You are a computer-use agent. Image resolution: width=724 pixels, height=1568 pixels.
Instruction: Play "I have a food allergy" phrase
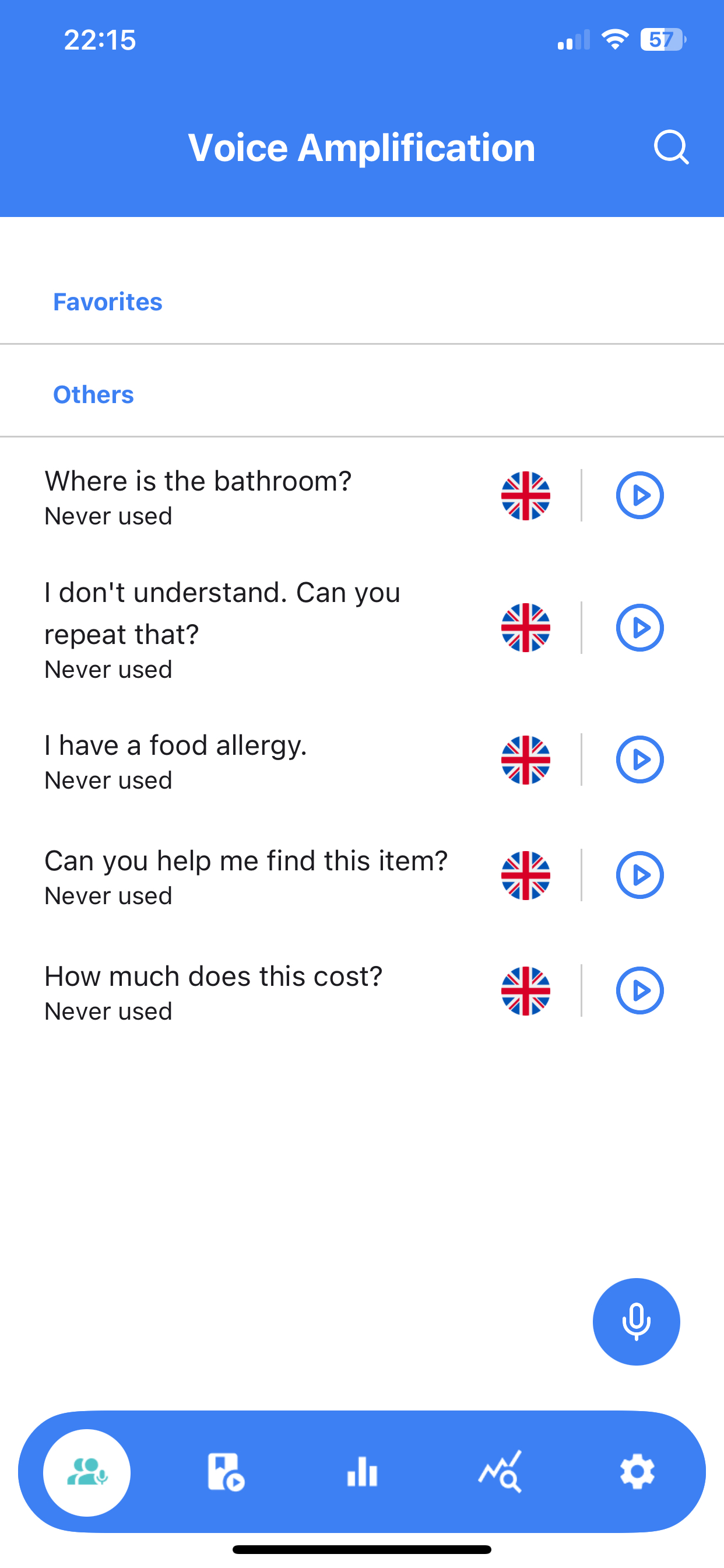click(639, 759)
